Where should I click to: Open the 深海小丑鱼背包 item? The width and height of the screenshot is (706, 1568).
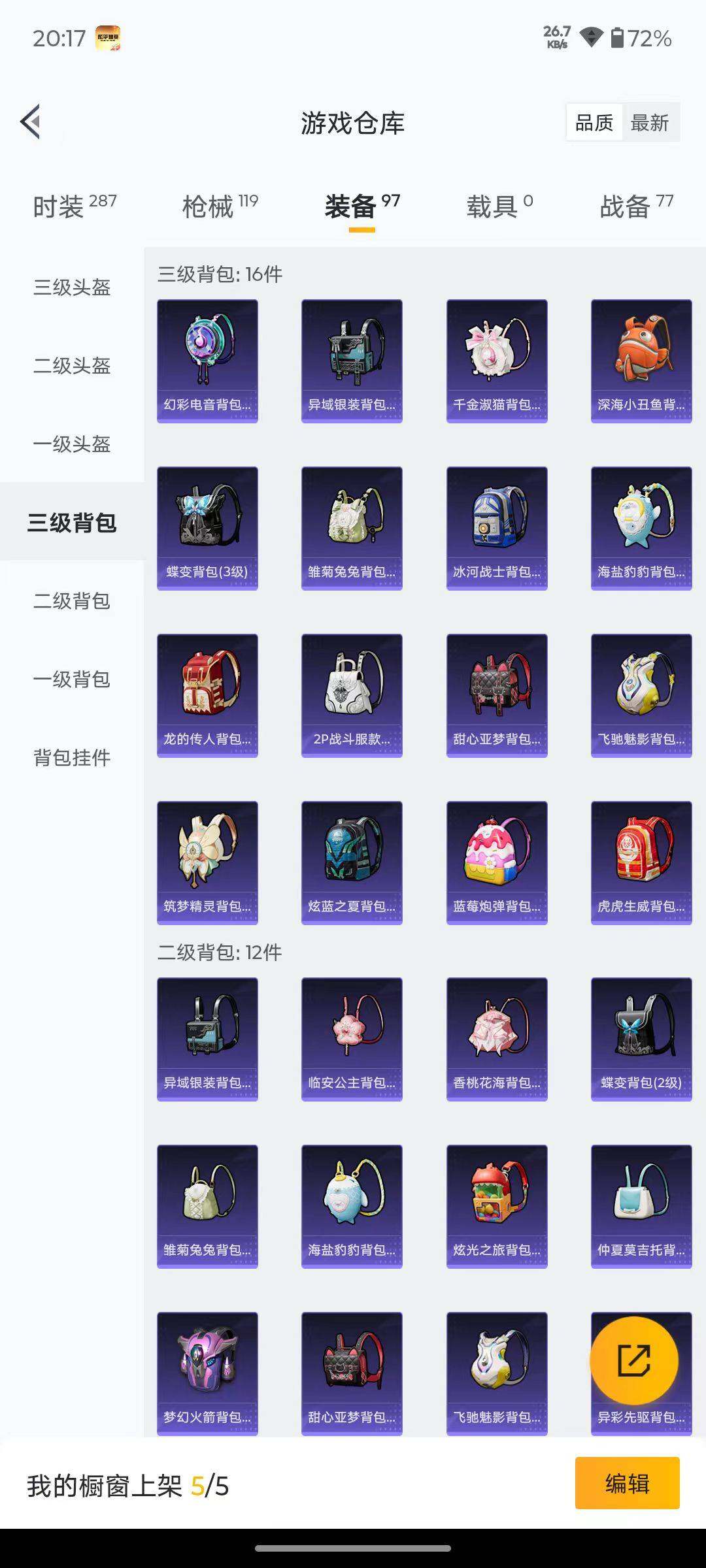(641, 361)
